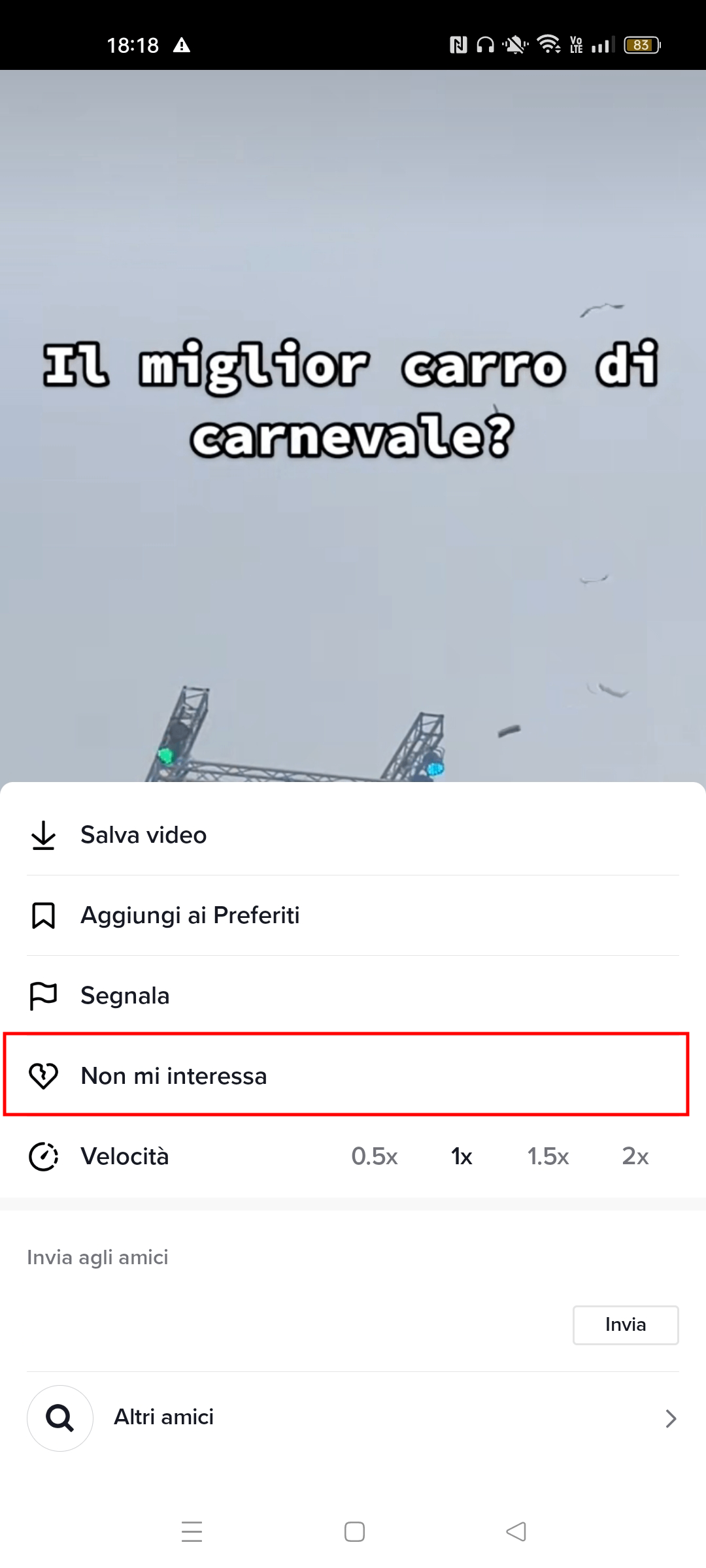This screenshot has height=1568, width=706.
Task: Open the Android recent apps menu
Action: point(192,1531)
